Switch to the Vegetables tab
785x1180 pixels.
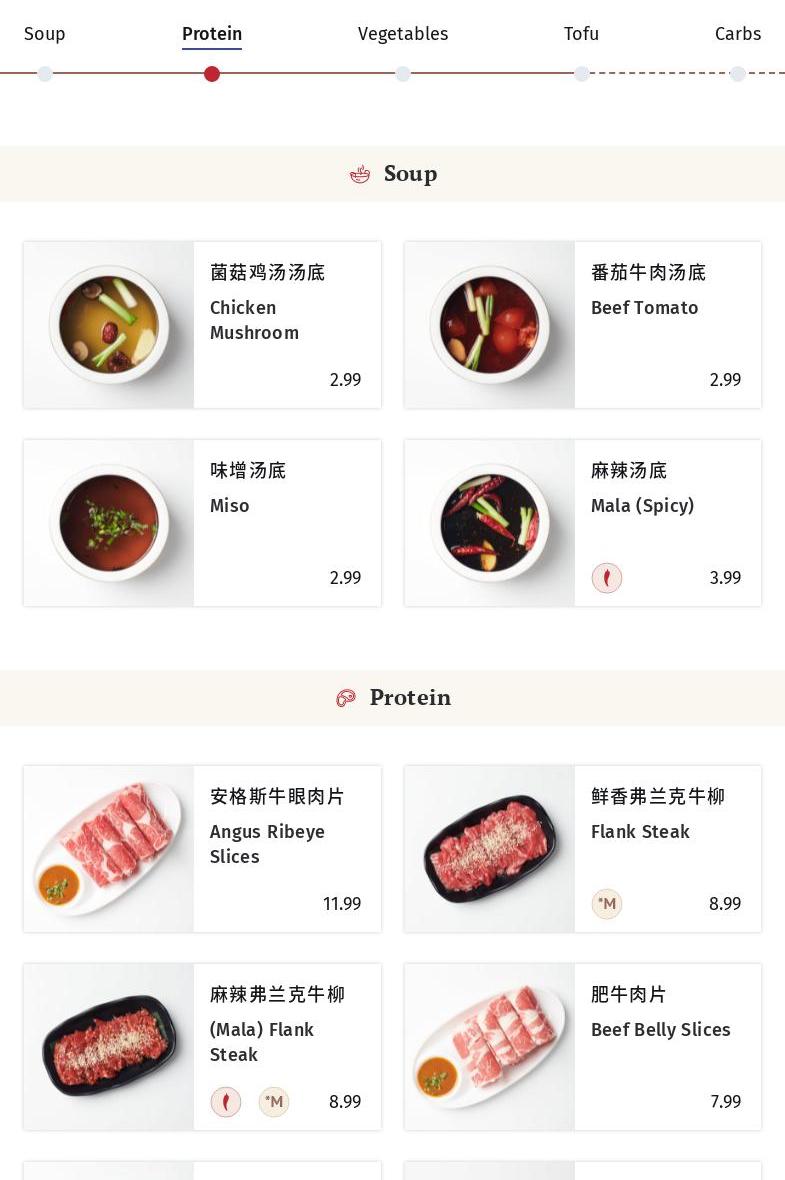tap(403, 35)
